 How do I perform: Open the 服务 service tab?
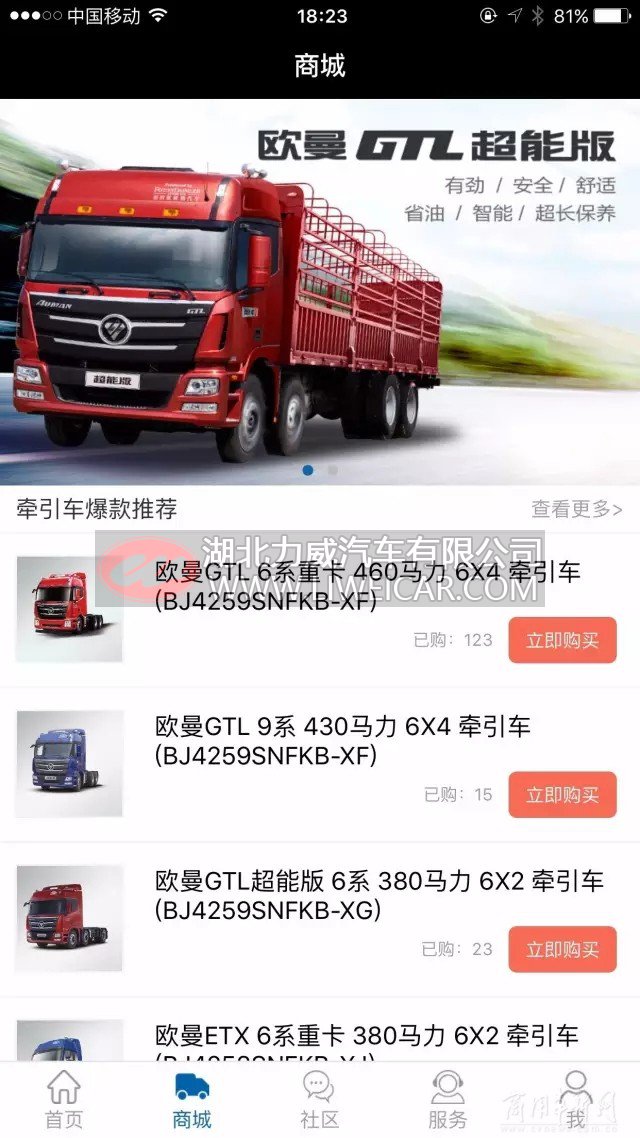(x=447, y=1100)
